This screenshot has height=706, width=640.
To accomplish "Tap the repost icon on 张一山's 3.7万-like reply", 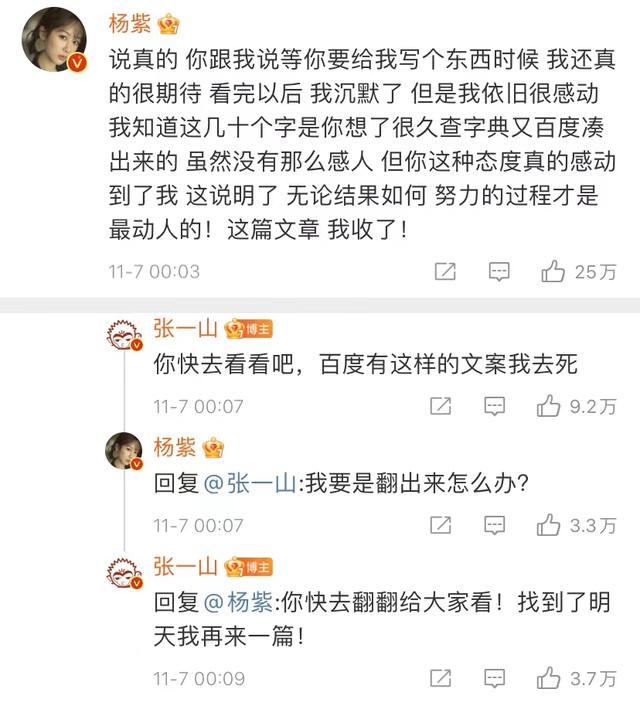I will click(440, 679).
